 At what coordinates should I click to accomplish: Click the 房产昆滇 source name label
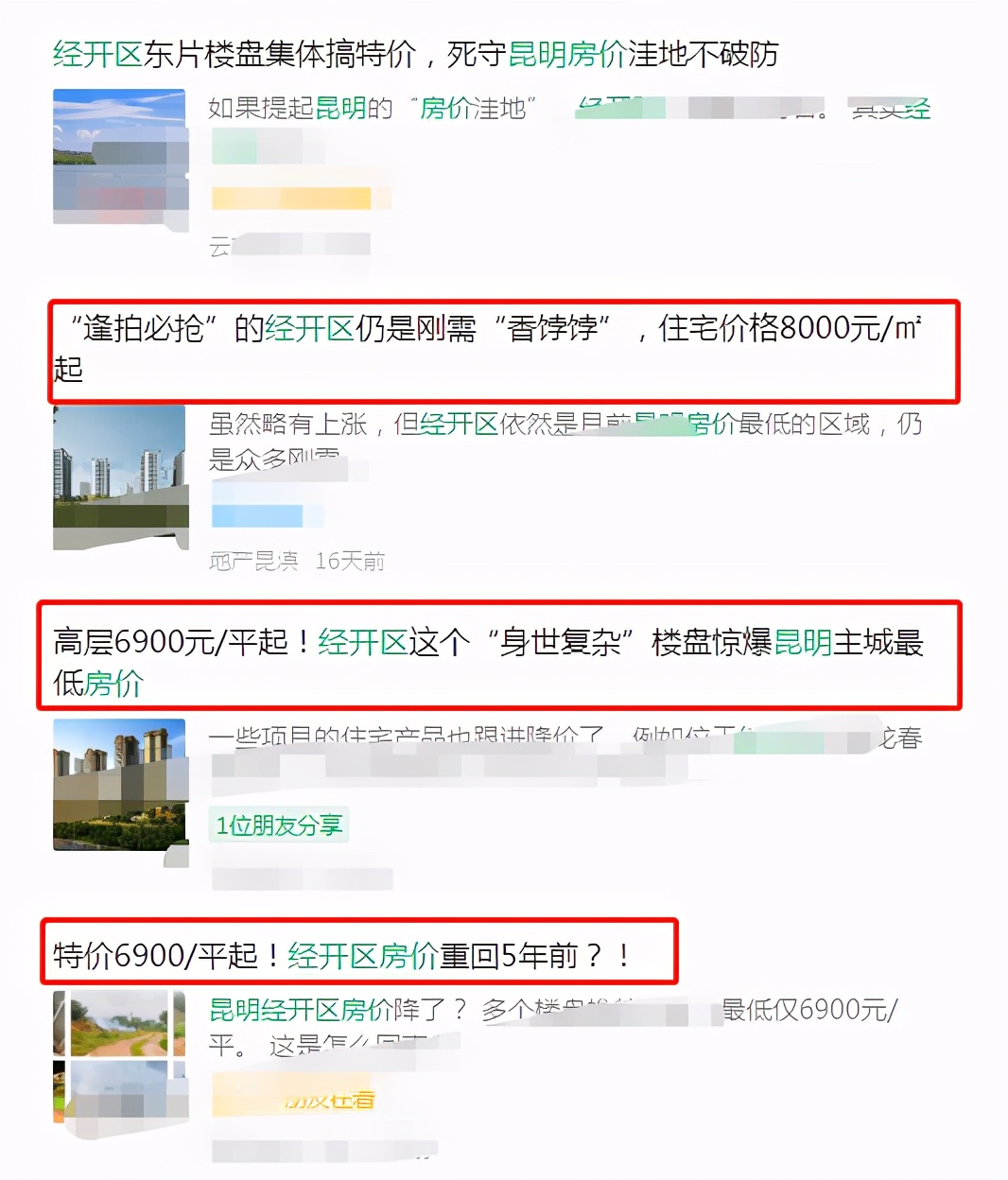pyautogui.click(x=252, y=560)
